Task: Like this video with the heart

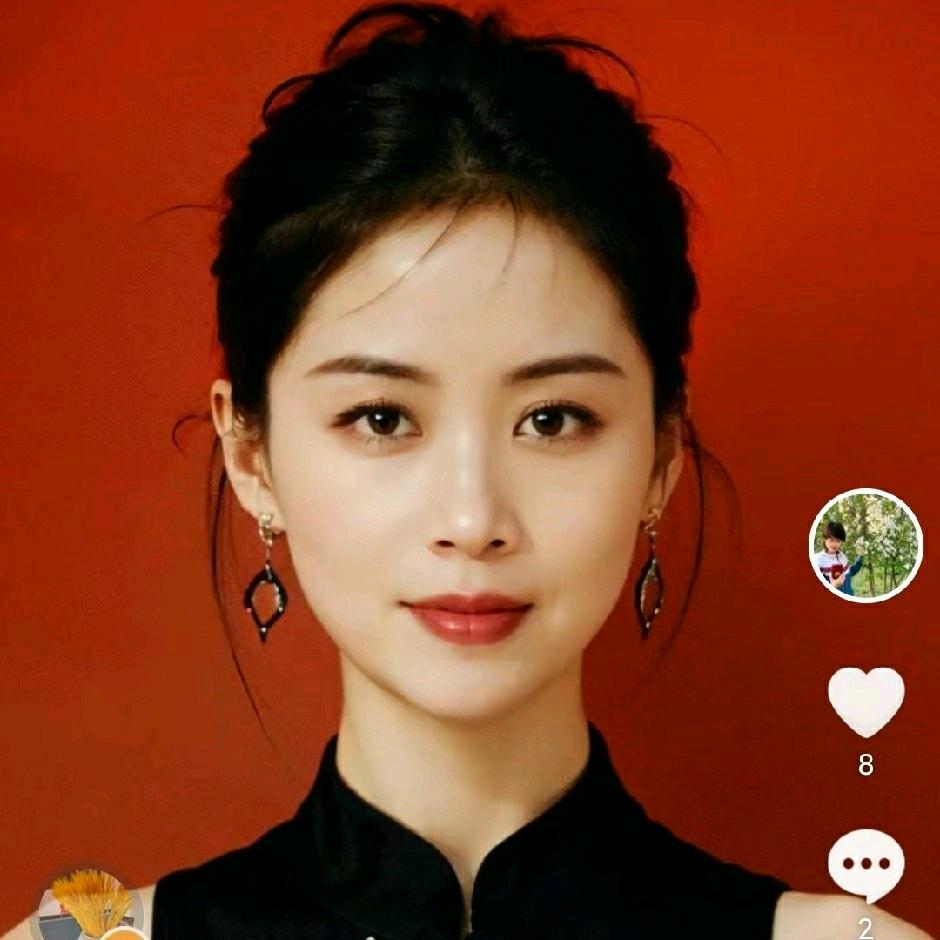Action: (866, 700)
